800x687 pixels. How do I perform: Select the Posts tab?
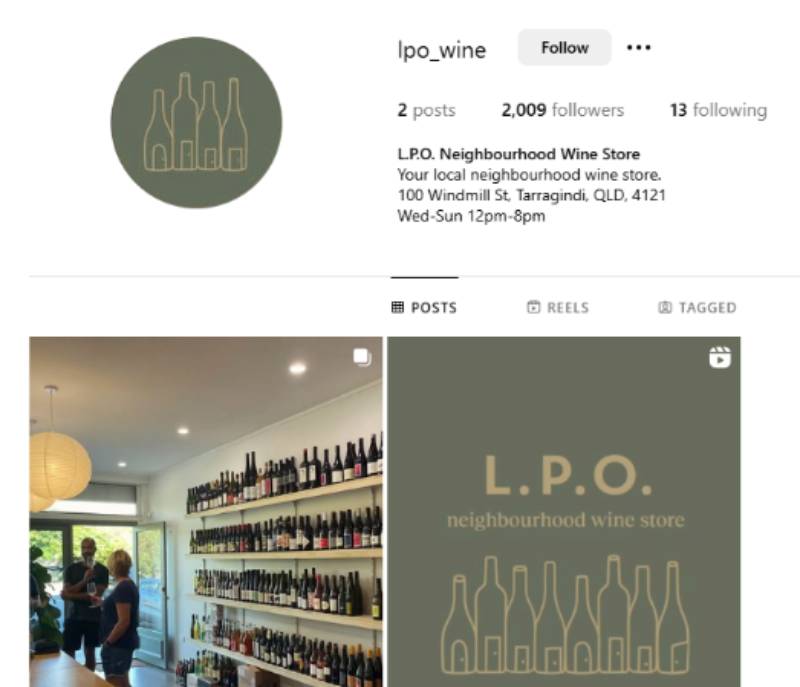coord(424,308)
